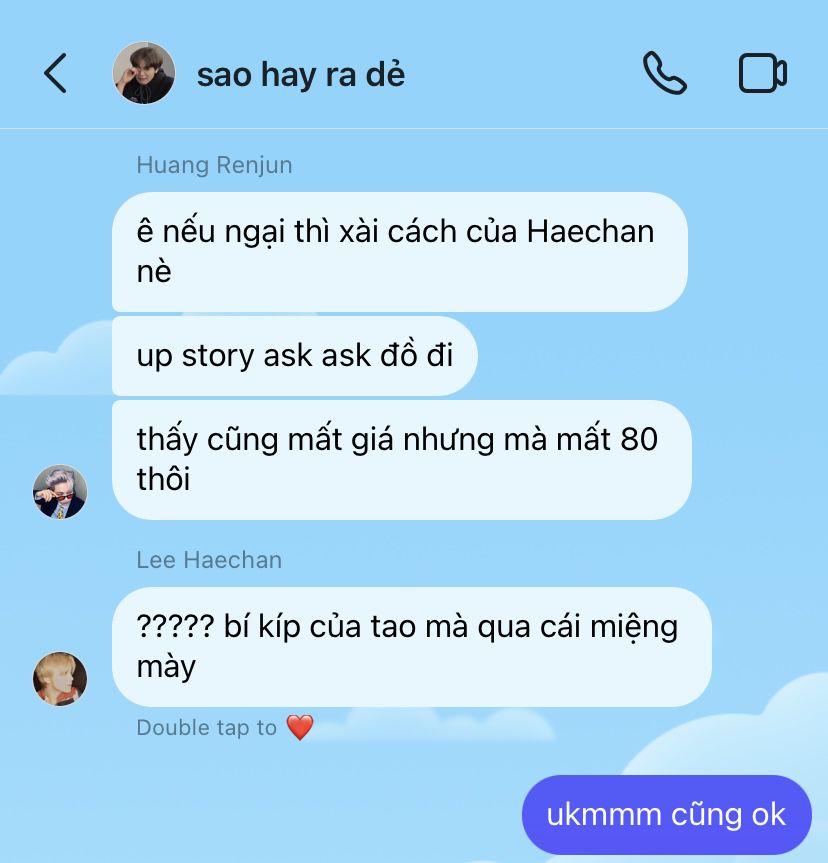Viewport: 828px width, 863px height.
Task: Go back from the chat
Action: pos(56,74)
